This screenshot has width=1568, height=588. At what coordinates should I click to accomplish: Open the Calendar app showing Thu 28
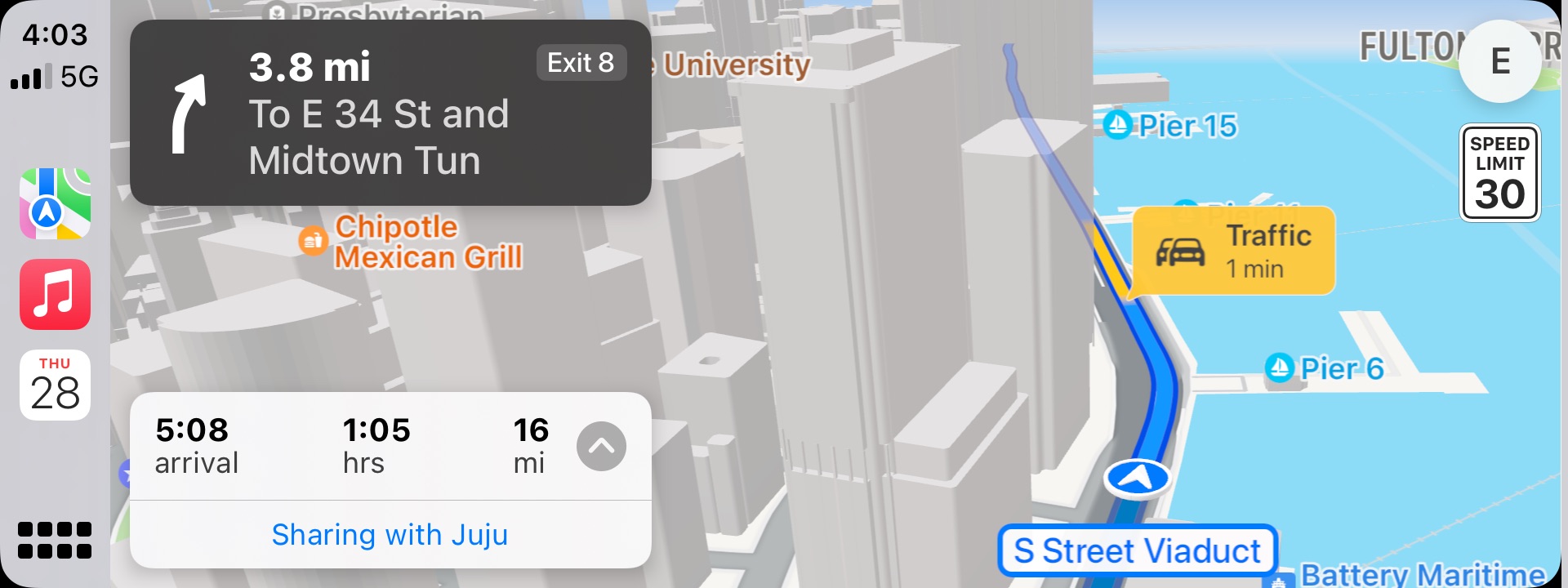[x=55, y=385]
